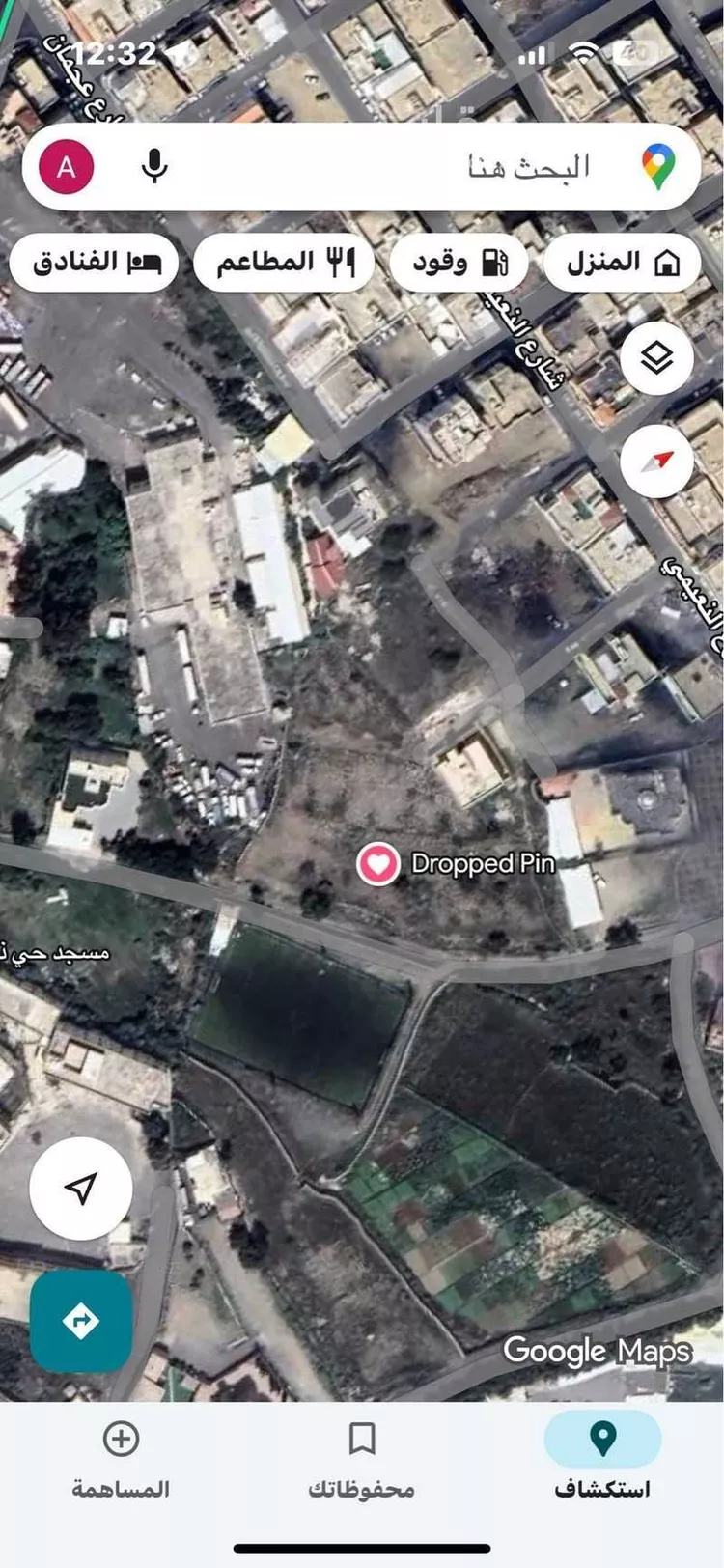Tap the compass to reset orientation
Screen dimensions: 724x1568
[656, 461]
